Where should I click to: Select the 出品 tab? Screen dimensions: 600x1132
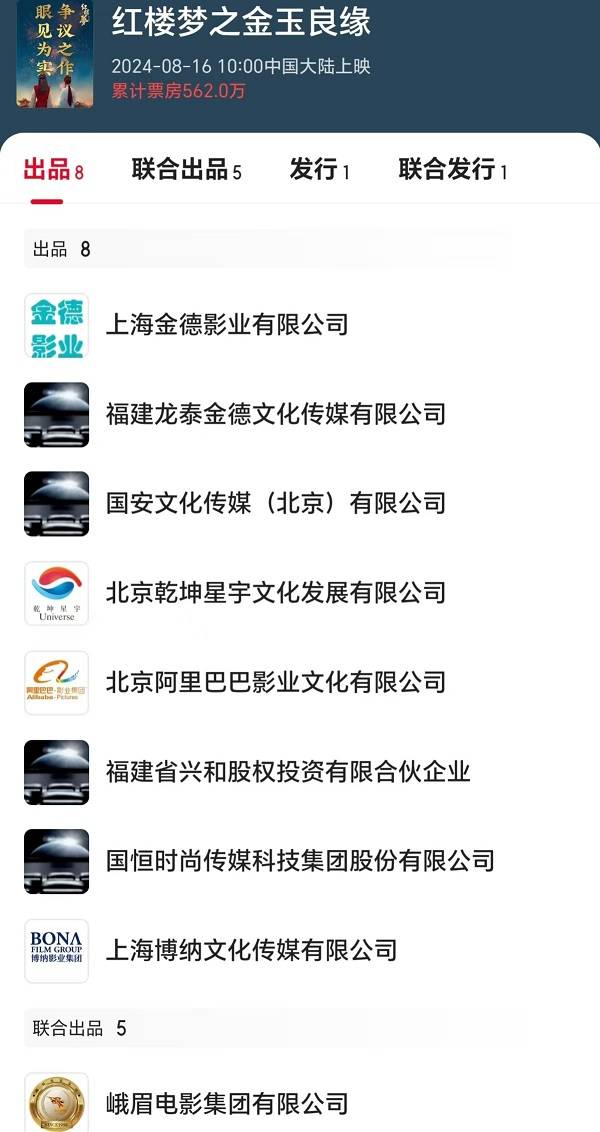(x=53, y=170)
